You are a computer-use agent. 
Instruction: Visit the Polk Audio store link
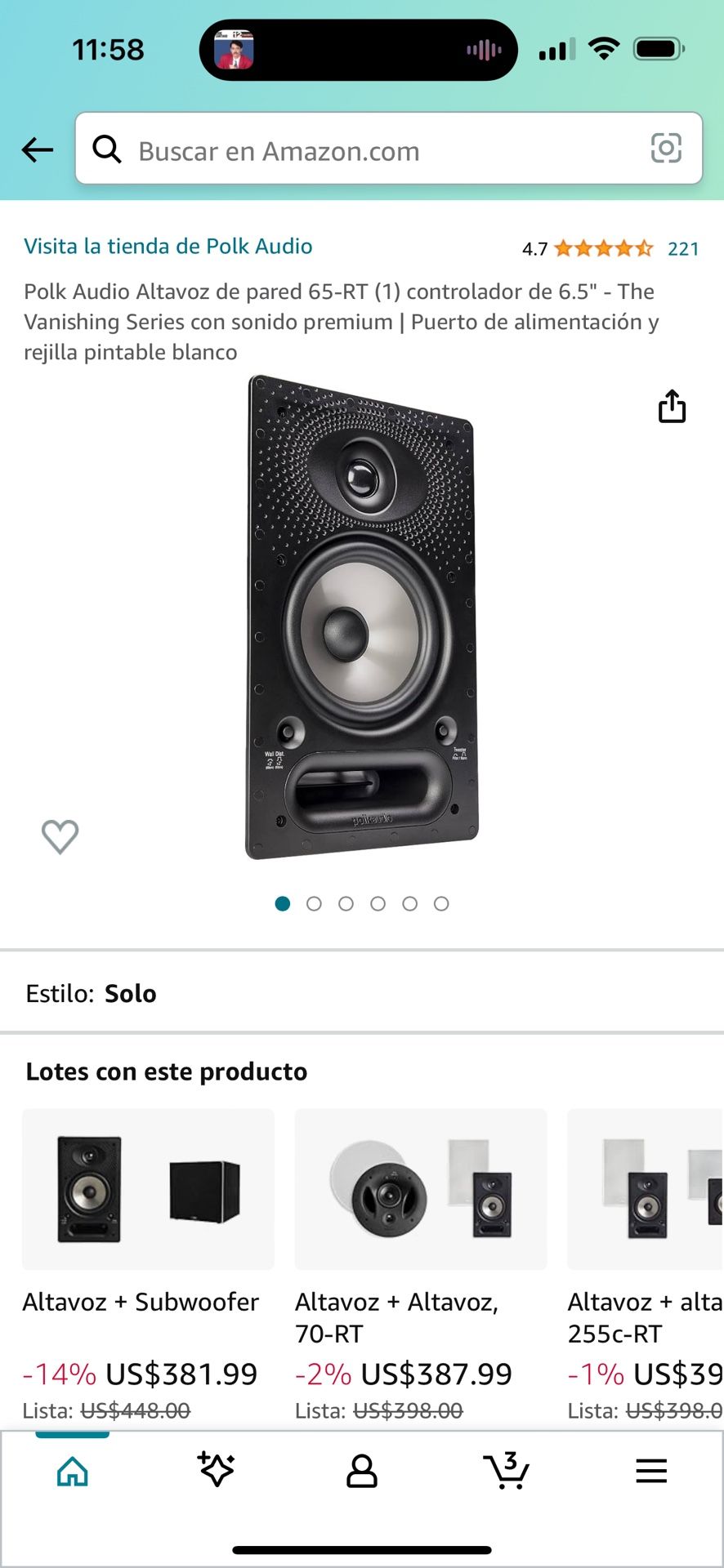pyautogui.click(x=168, y=246)
